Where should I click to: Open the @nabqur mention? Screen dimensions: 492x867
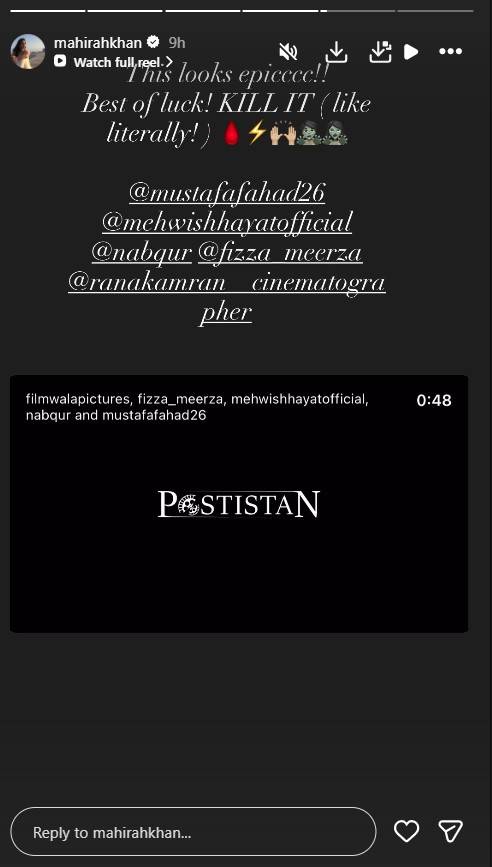click(x=142, y=253)
